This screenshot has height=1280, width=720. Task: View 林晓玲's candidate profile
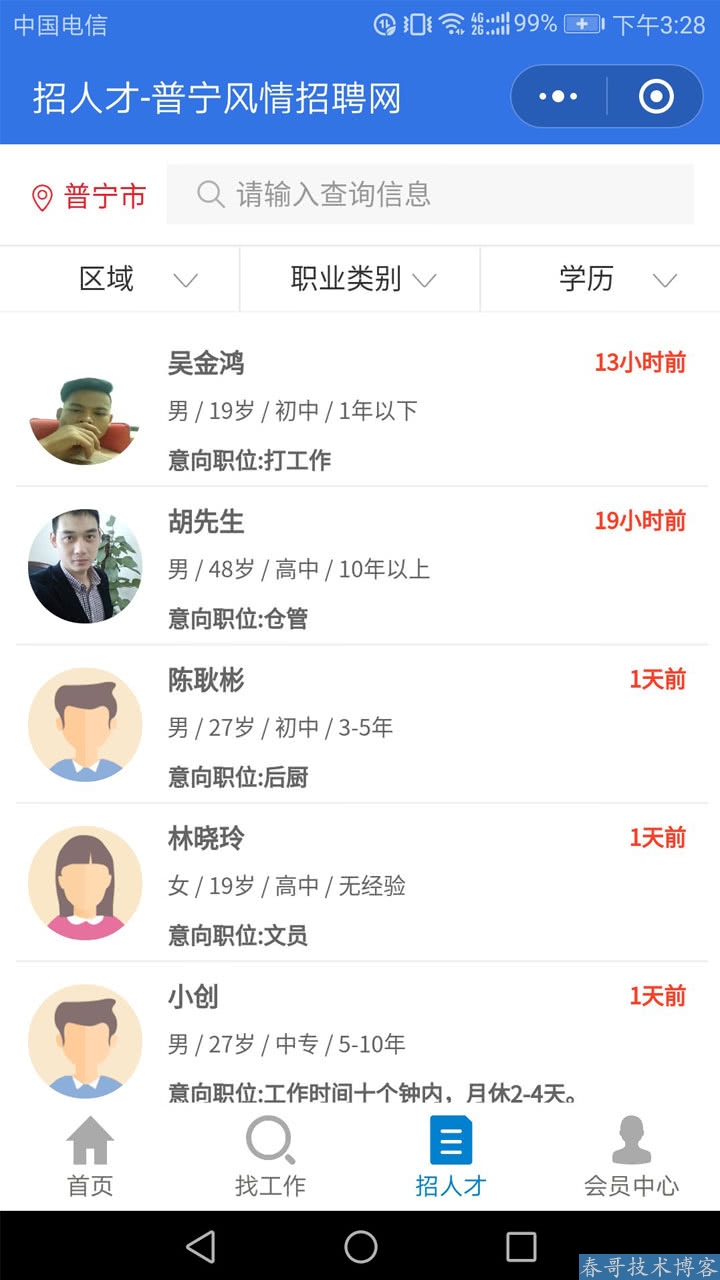click(x=360, y=884)
